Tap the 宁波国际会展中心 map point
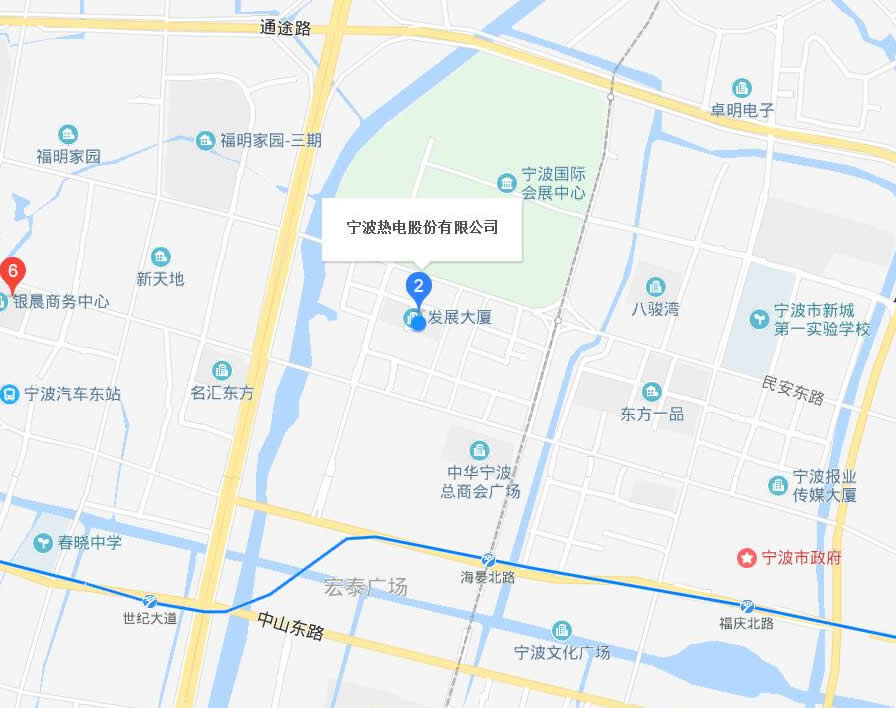 507,181
